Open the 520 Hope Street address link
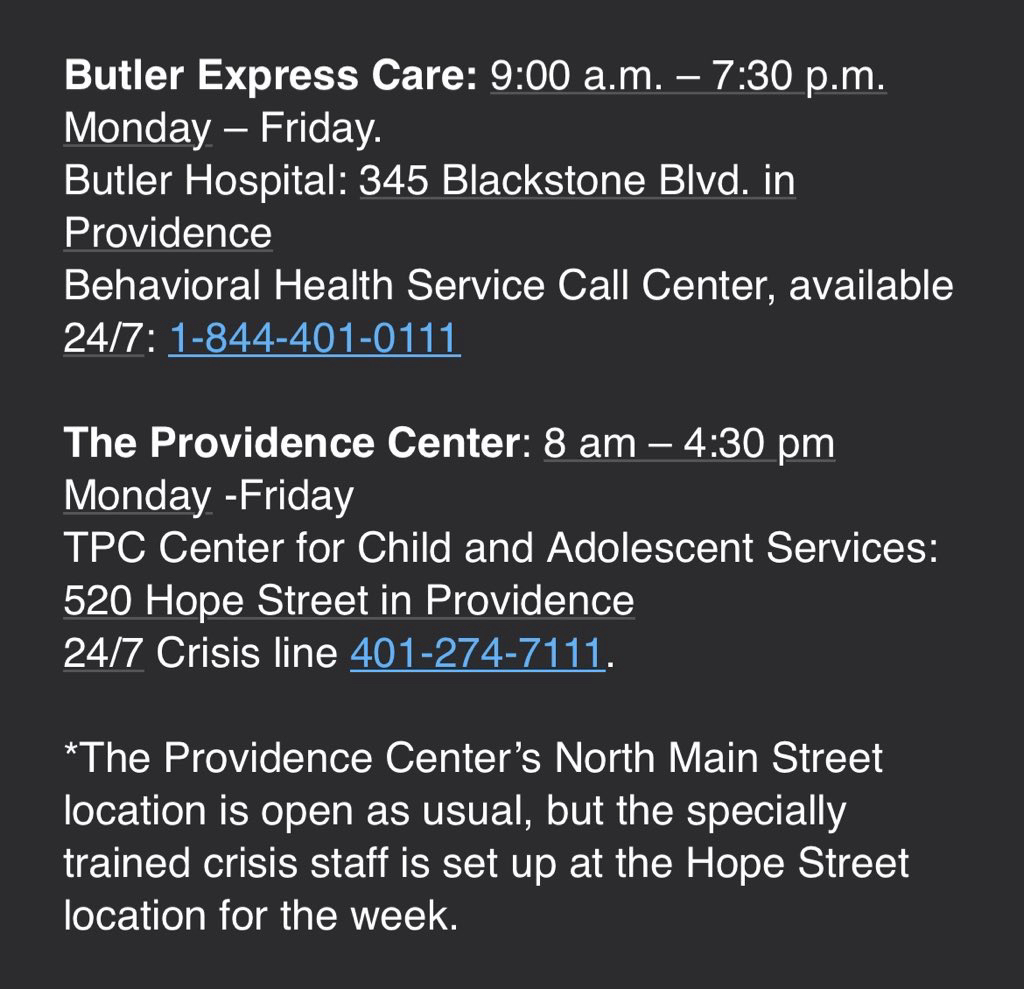This screenshot has width=1024, height=989. click(x=348, y=601)
